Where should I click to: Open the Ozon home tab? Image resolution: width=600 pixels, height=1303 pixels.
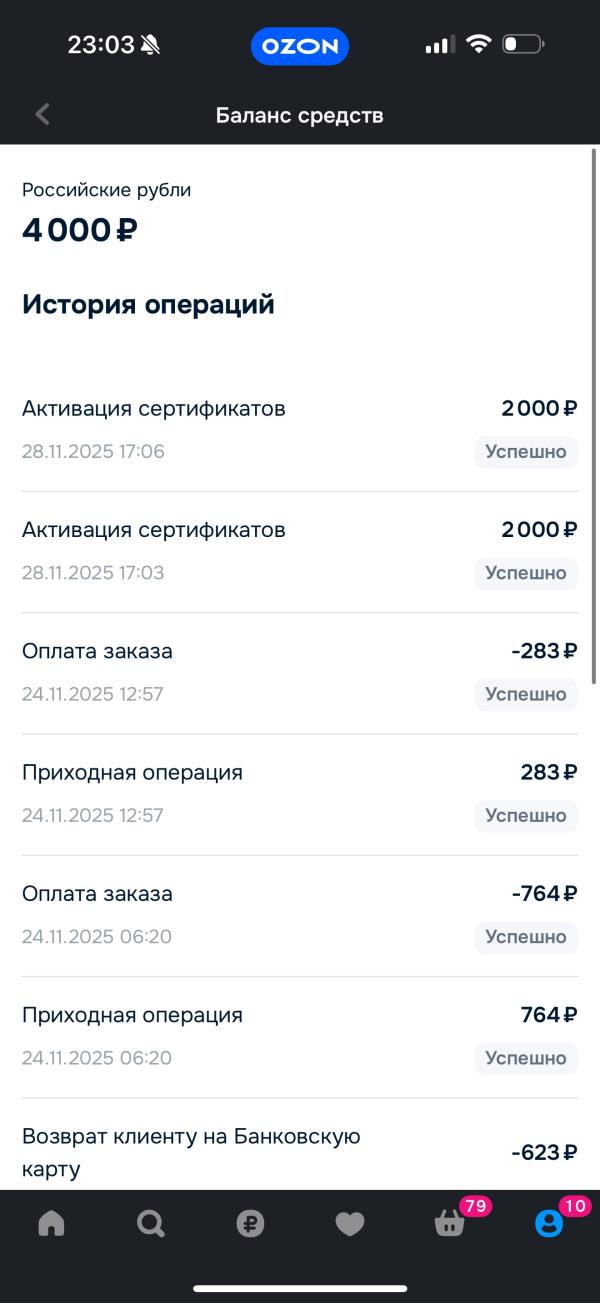click(51, 1223)
